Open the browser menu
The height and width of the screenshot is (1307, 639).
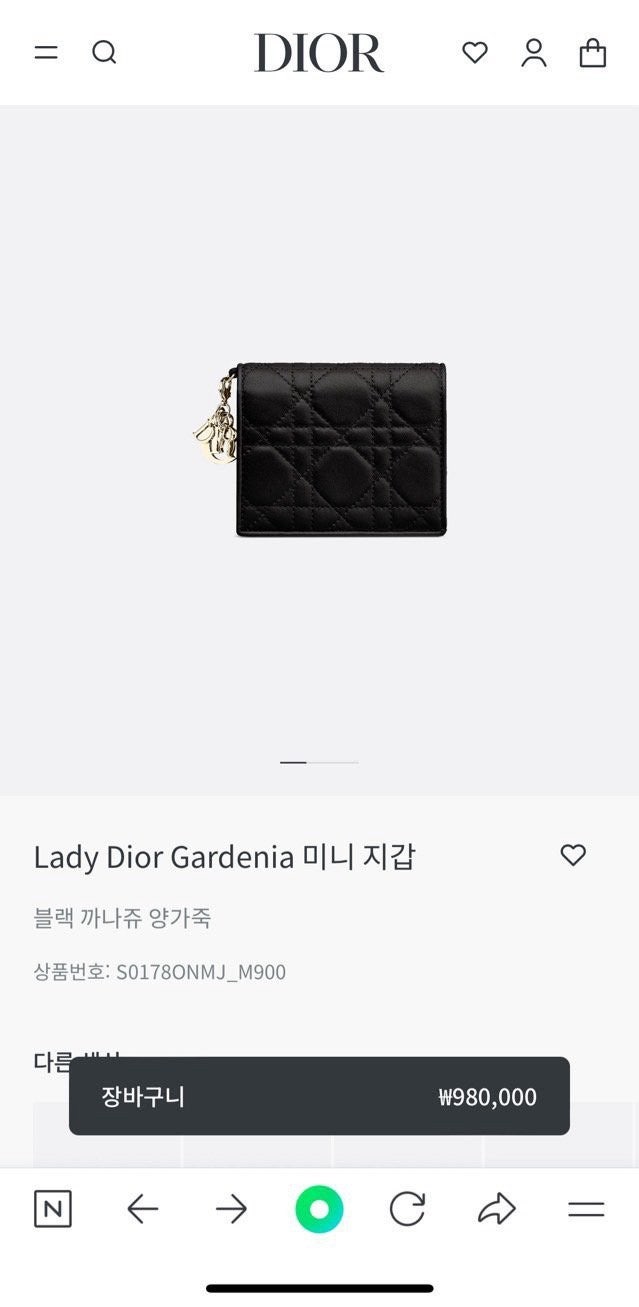tap(586, 1210)
